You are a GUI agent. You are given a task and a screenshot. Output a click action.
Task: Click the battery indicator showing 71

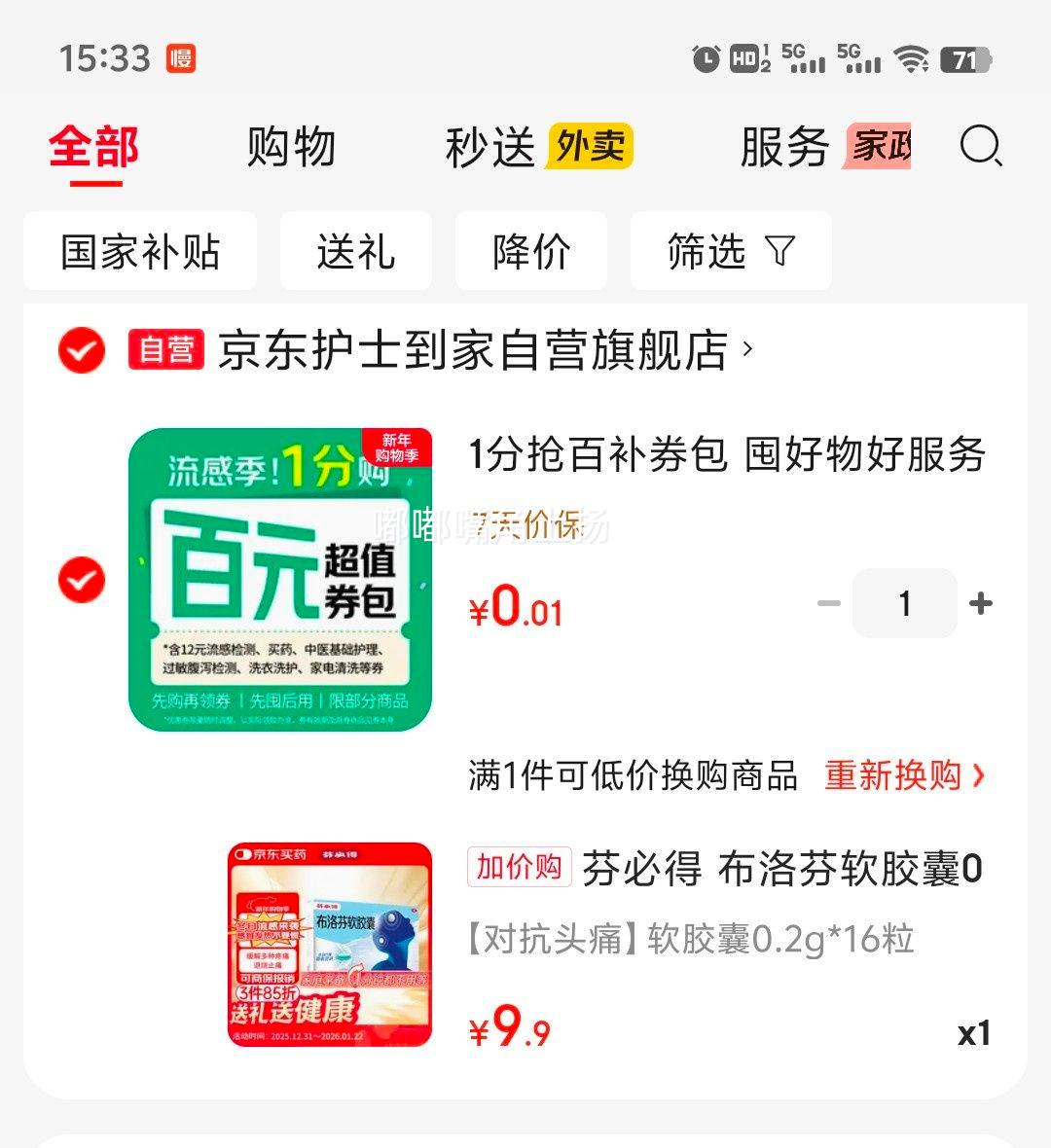point(963,58)
